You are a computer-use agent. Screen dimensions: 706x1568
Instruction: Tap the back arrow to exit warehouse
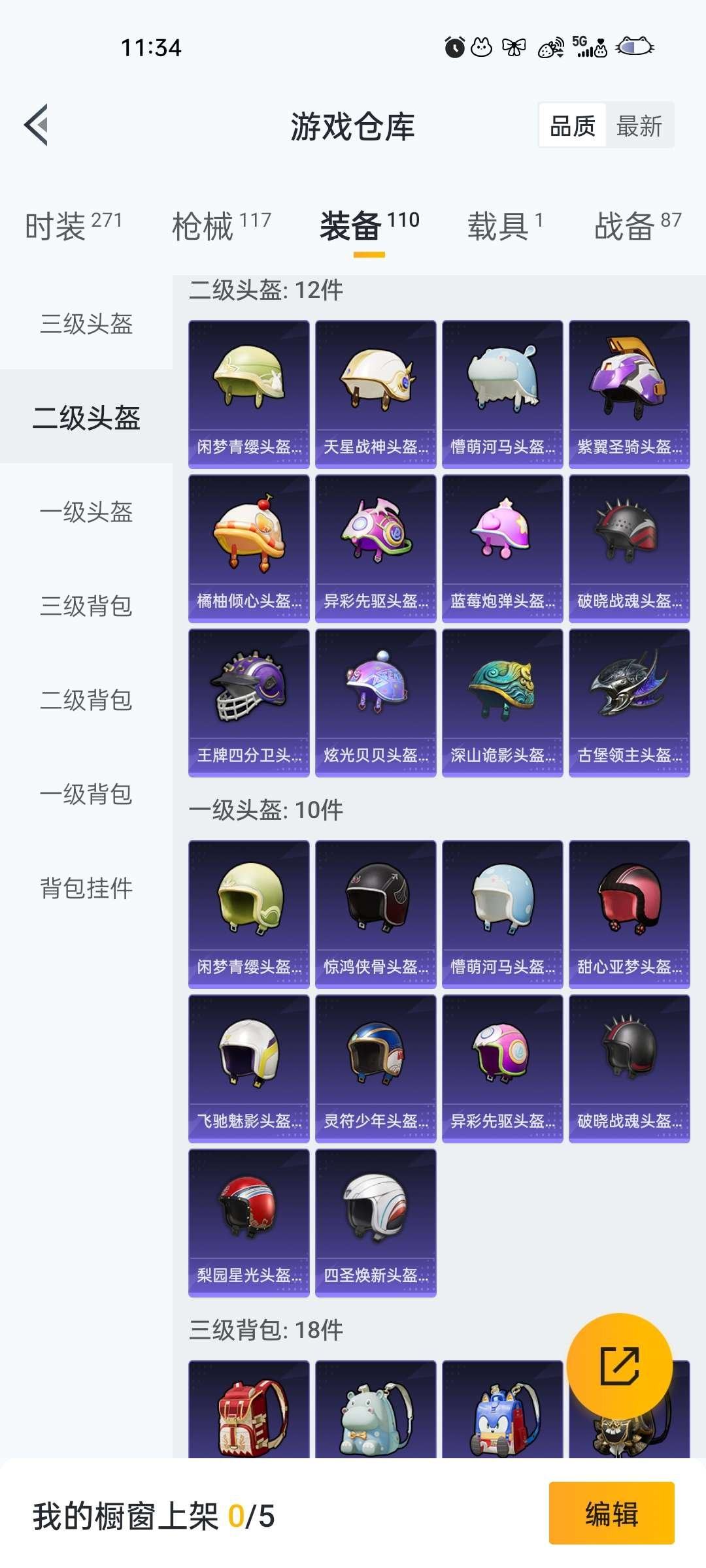tap(39, 125)
